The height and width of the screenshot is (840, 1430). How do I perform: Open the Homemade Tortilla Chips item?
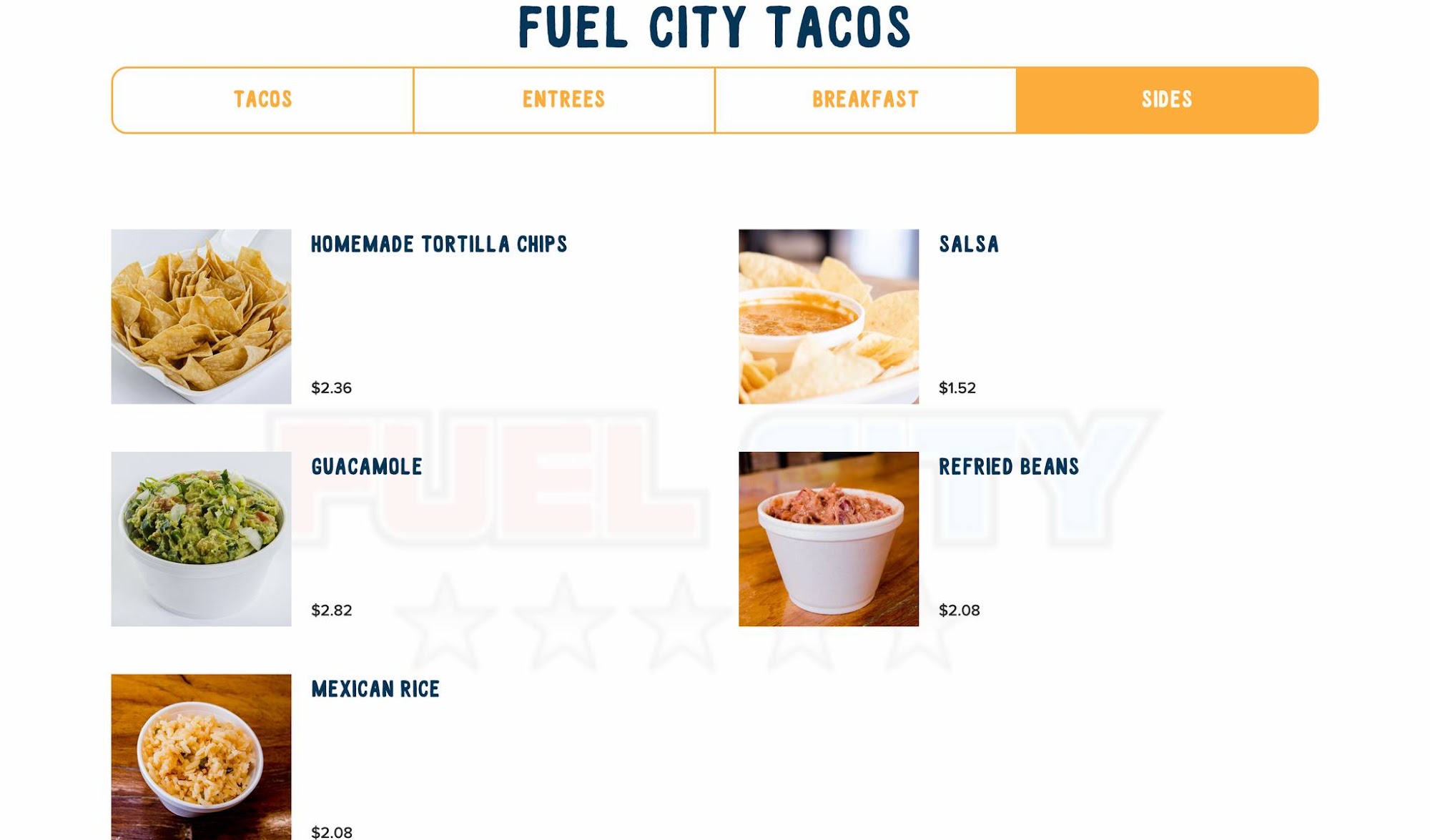(438, 244)
